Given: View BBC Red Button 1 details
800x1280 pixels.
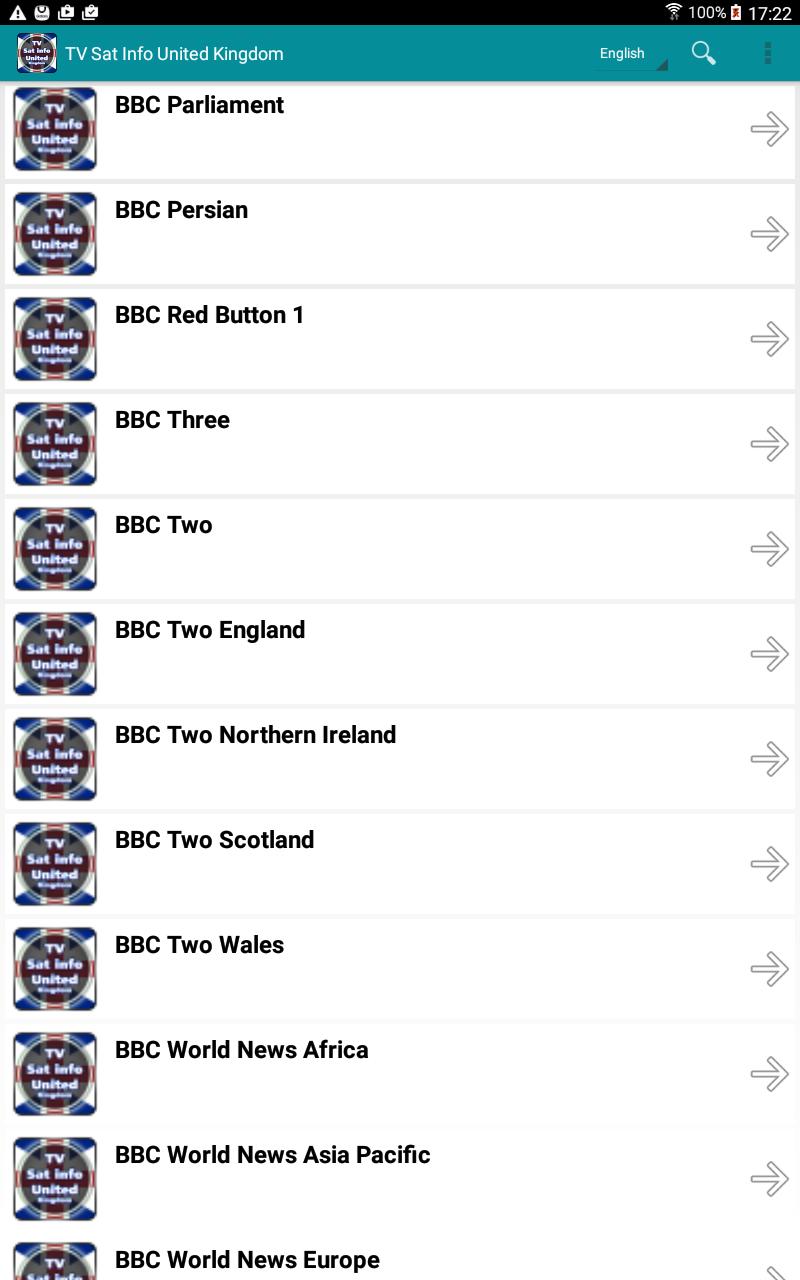Looking at the screenshot, I should click(x=400, y=340).
